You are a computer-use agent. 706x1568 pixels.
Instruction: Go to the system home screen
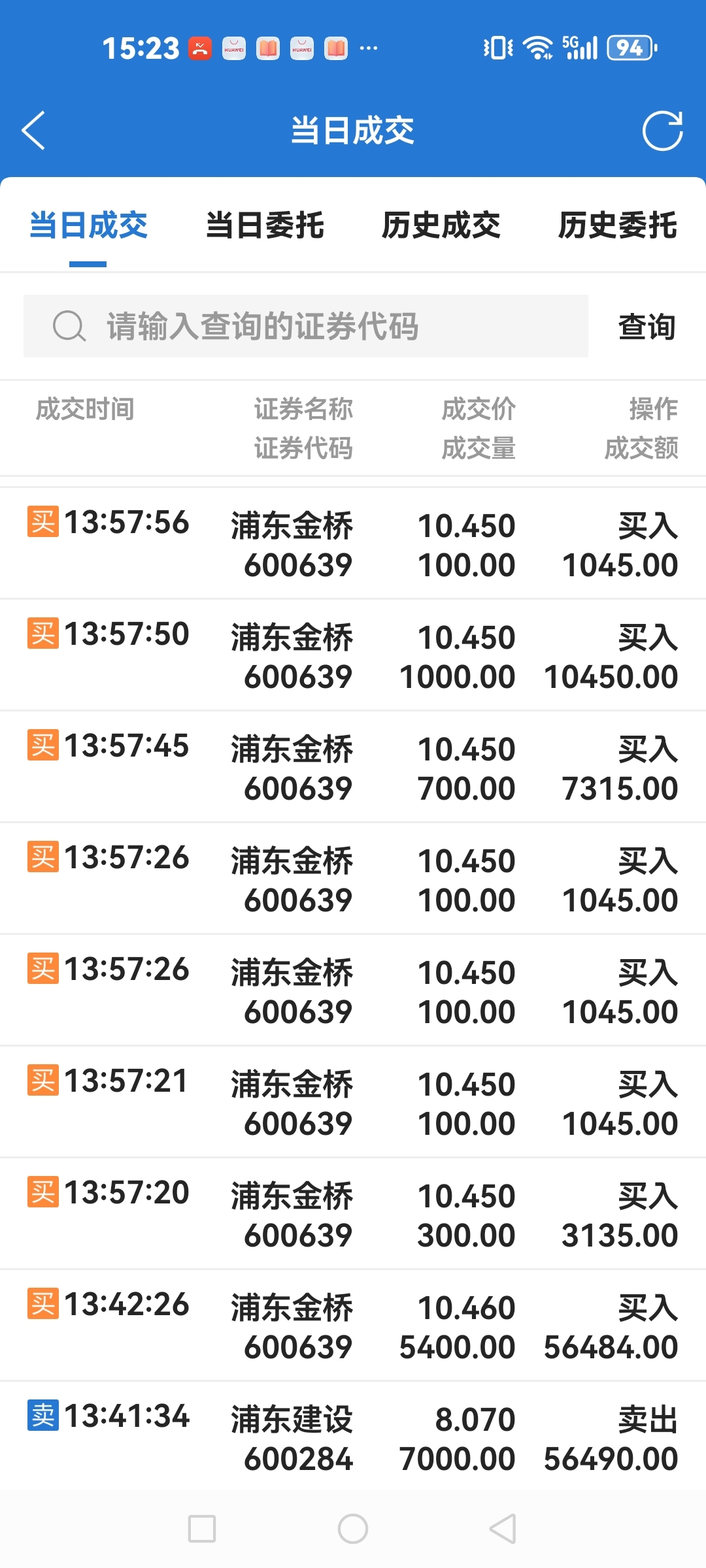click(353, 1529)
